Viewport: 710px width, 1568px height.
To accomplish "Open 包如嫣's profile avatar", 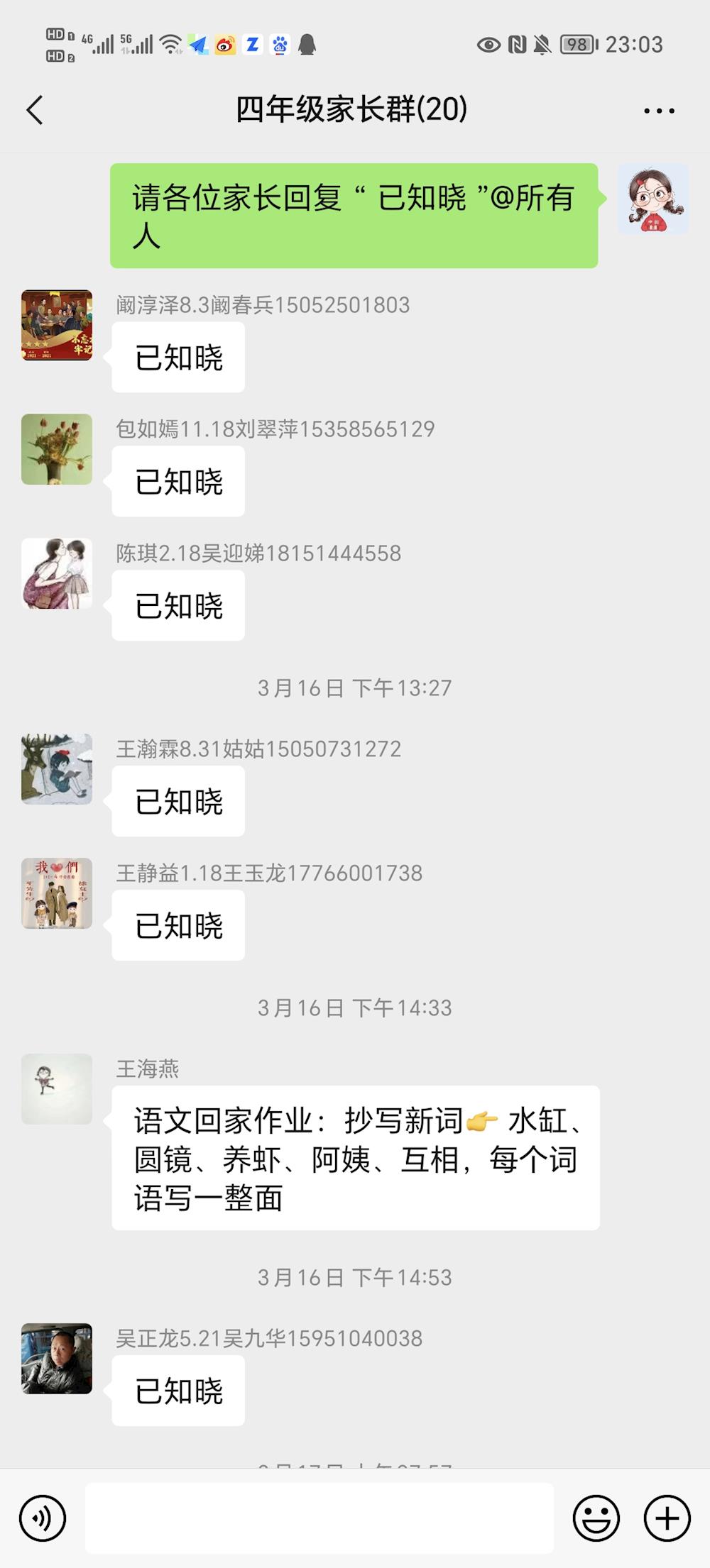I will 57,449.
